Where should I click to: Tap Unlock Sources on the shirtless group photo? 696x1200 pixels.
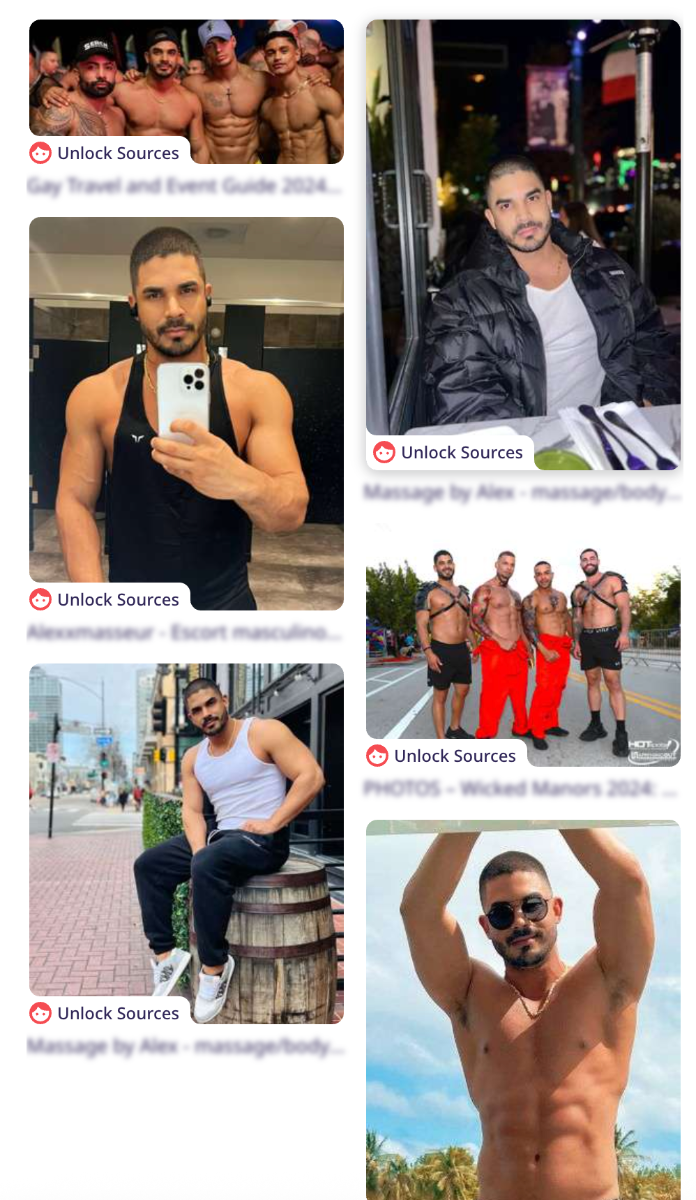pyautogui.click(x=107, y=152)
